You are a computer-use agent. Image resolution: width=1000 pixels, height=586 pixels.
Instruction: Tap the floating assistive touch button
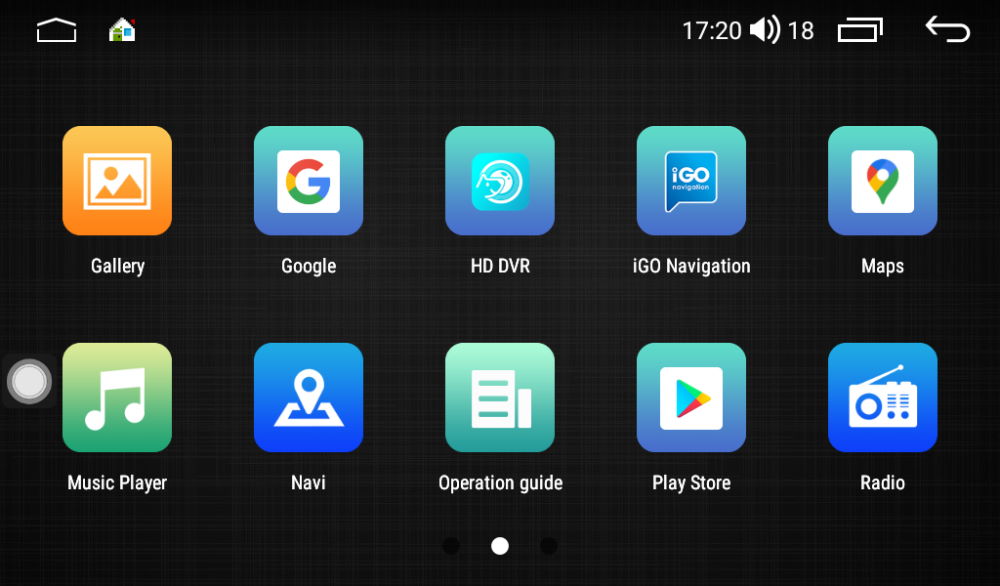(30, 381)
